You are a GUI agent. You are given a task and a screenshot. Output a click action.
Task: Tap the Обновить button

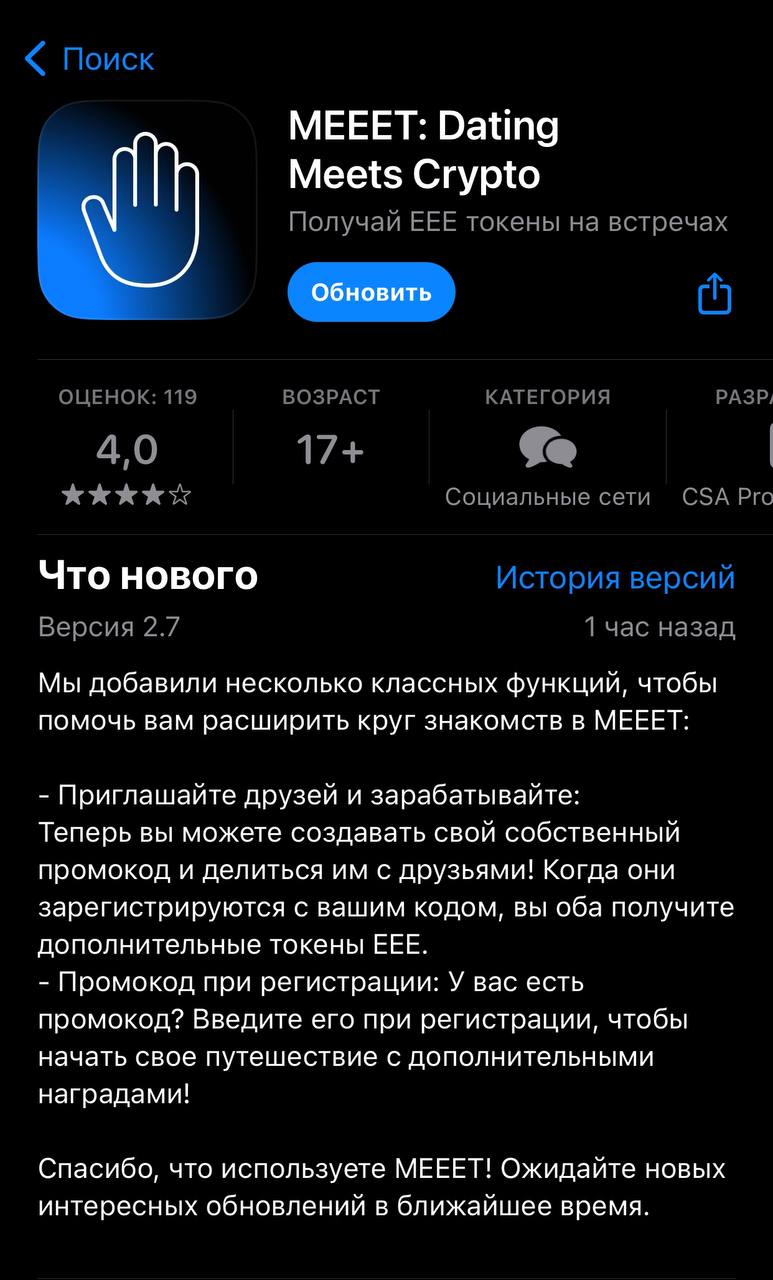tap(371, 292)
